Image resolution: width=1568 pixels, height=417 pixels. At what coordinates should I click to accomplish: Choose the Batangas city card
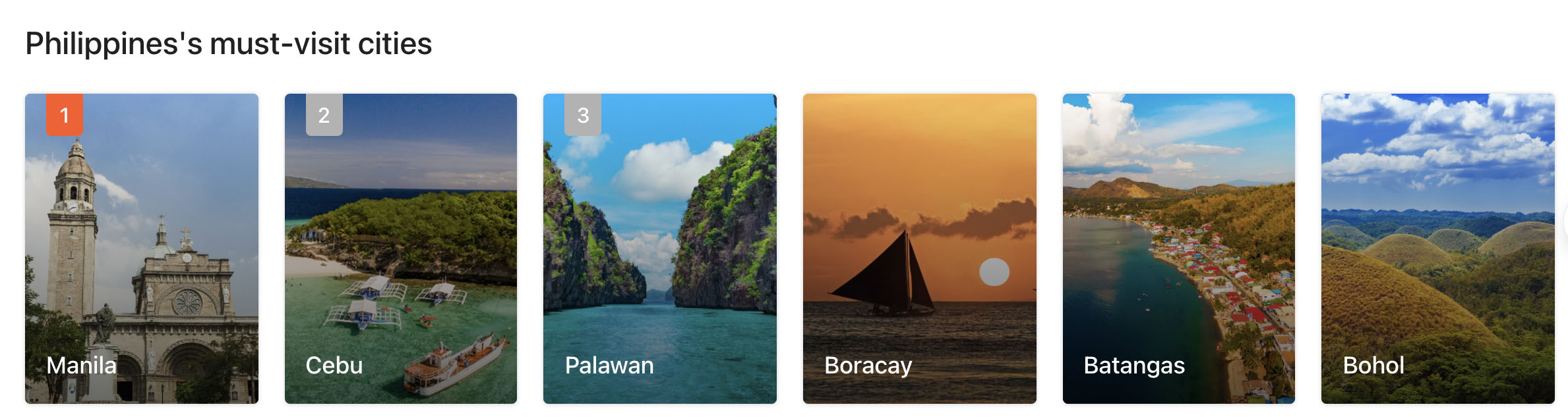point(1178,249)
